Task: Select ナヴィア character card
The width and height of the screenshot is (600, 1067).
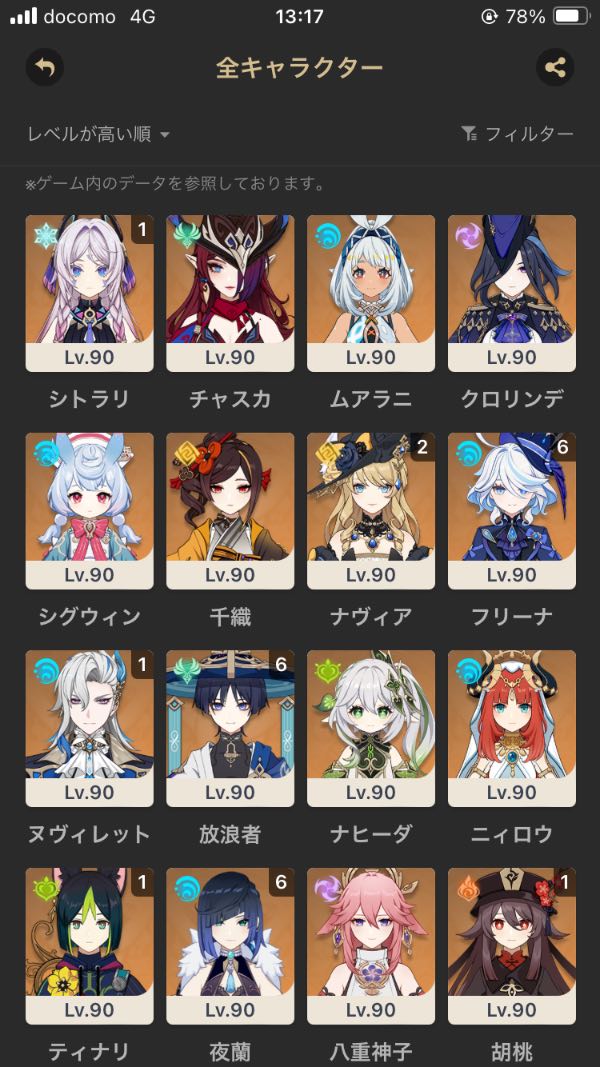Action: pos(371,510)
